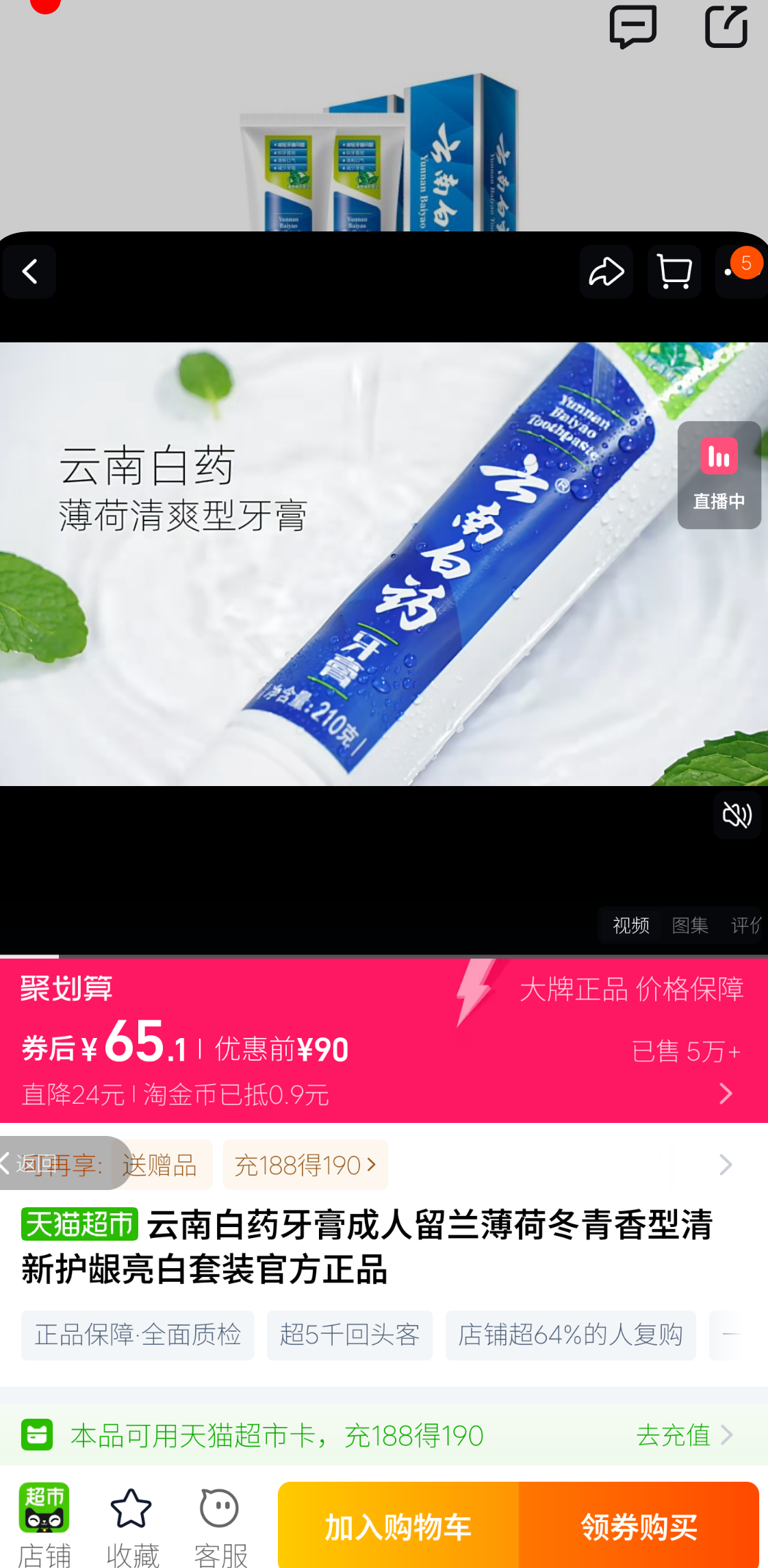The height and width of the screenshot is (1568, 768).
Task: Tap the back arrow
Action: [x=30, y=271]
